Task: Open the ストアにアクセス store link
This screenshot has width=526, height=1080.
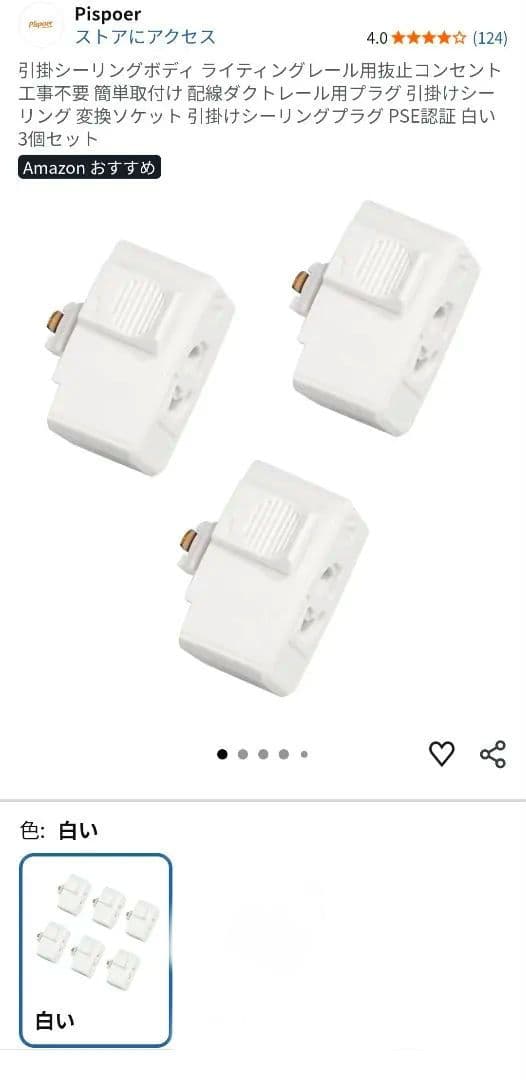Action: [145, 37]
